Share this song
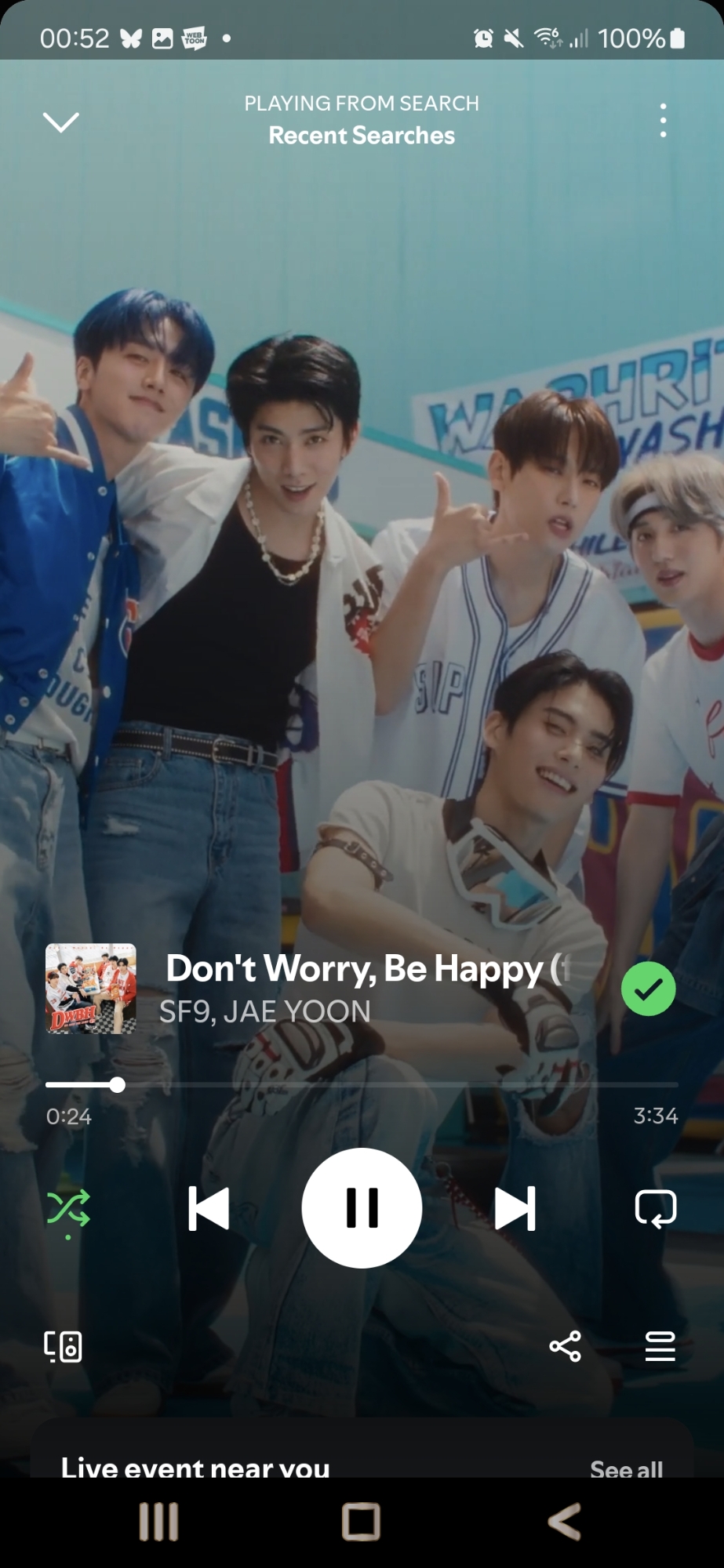Screen dimensions: 724x1568 click(565, 1347)
